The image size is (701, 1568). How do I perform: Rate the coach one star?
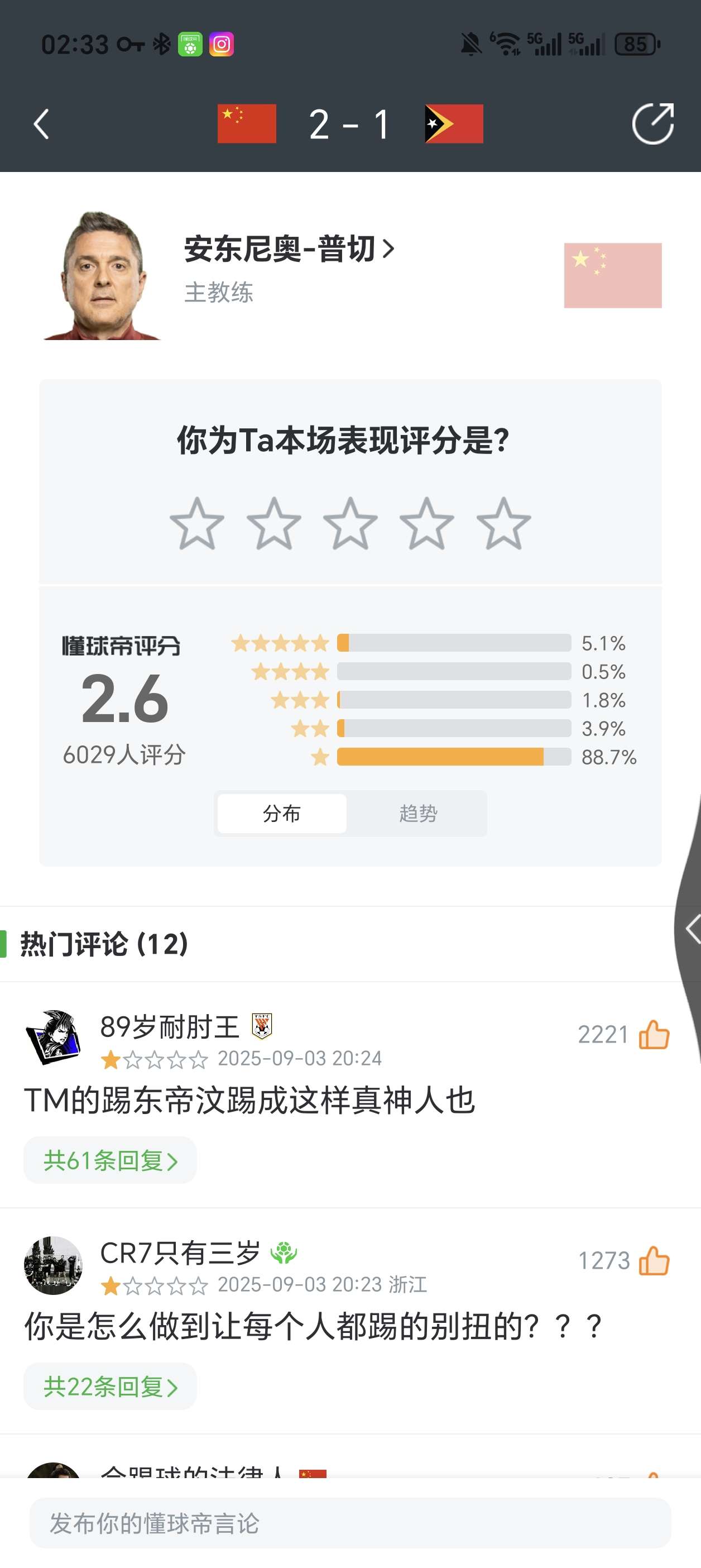coord(196,524)
